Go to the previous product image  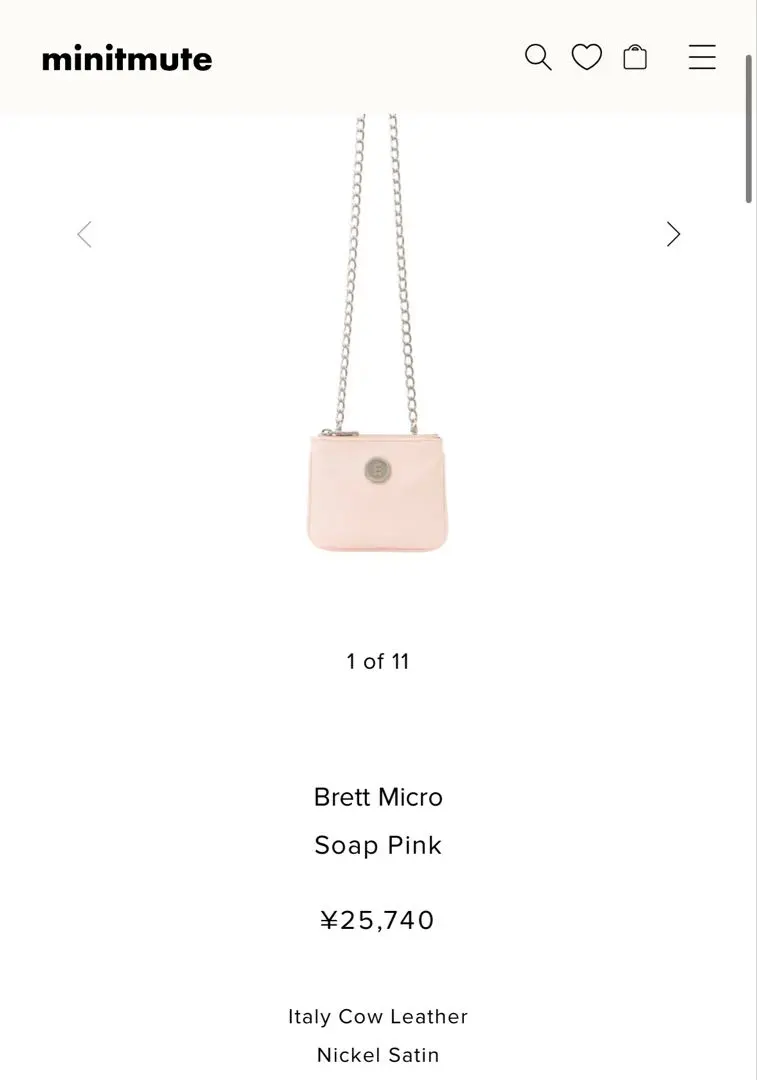point(85,235)
